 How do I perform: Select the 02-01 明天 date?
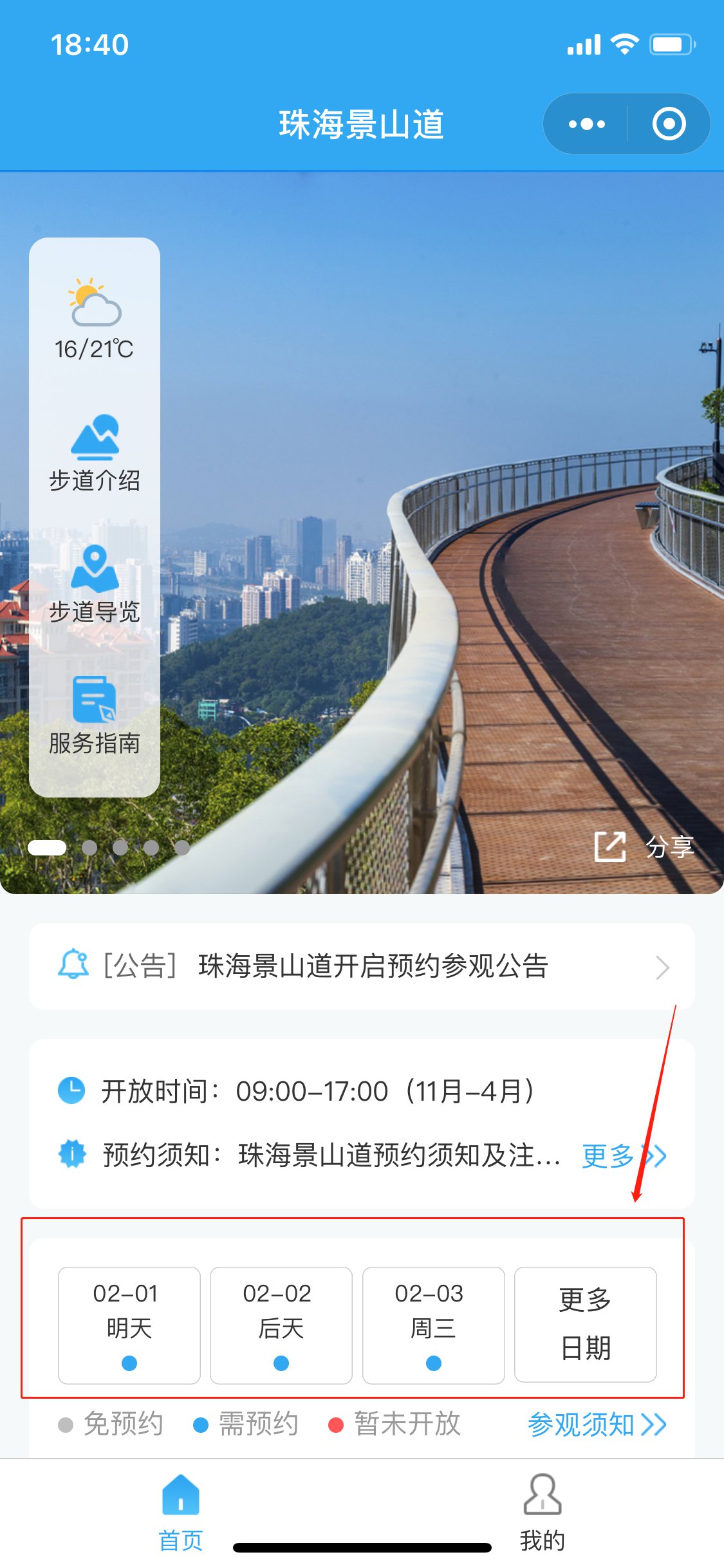129,1325
